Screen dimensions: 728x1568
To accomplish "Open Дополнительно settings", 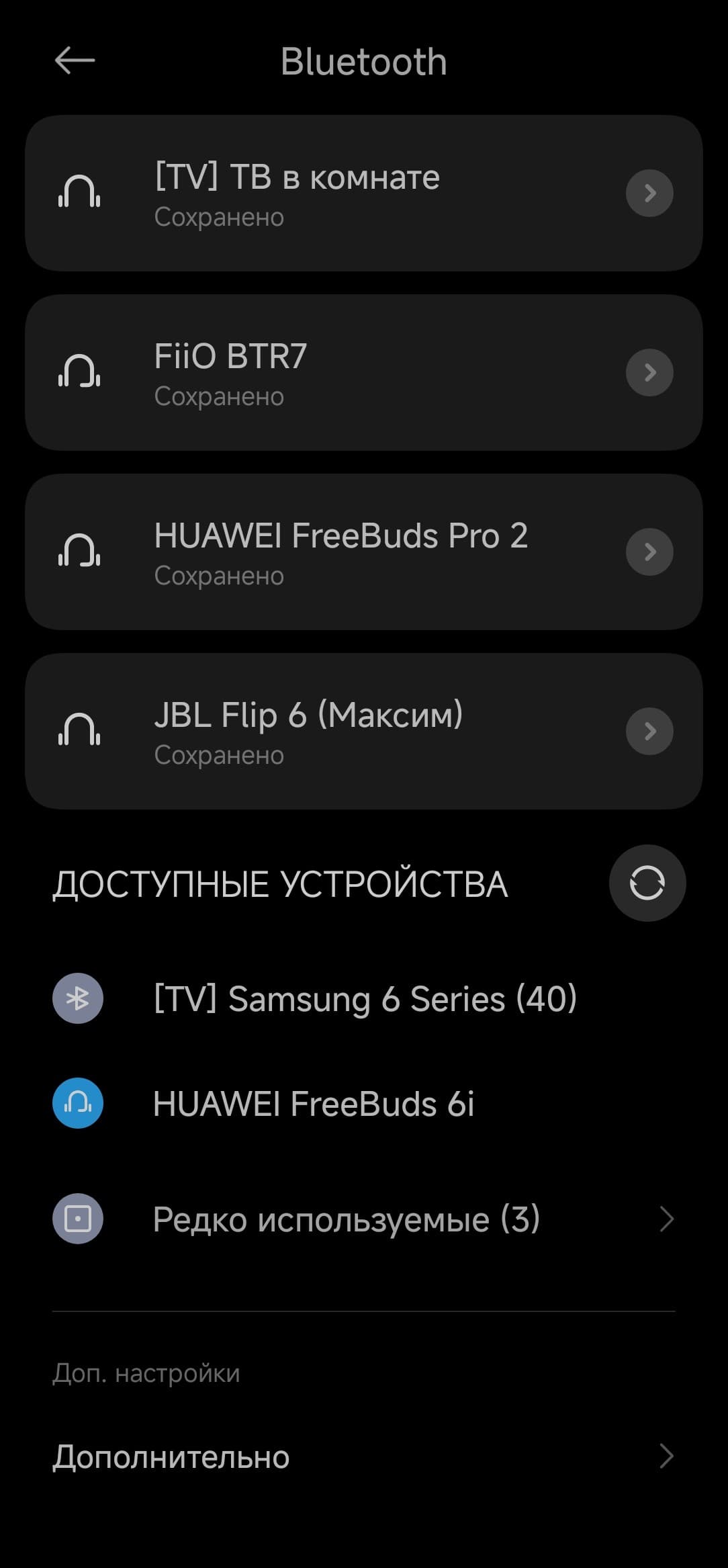I will 363,1456.
